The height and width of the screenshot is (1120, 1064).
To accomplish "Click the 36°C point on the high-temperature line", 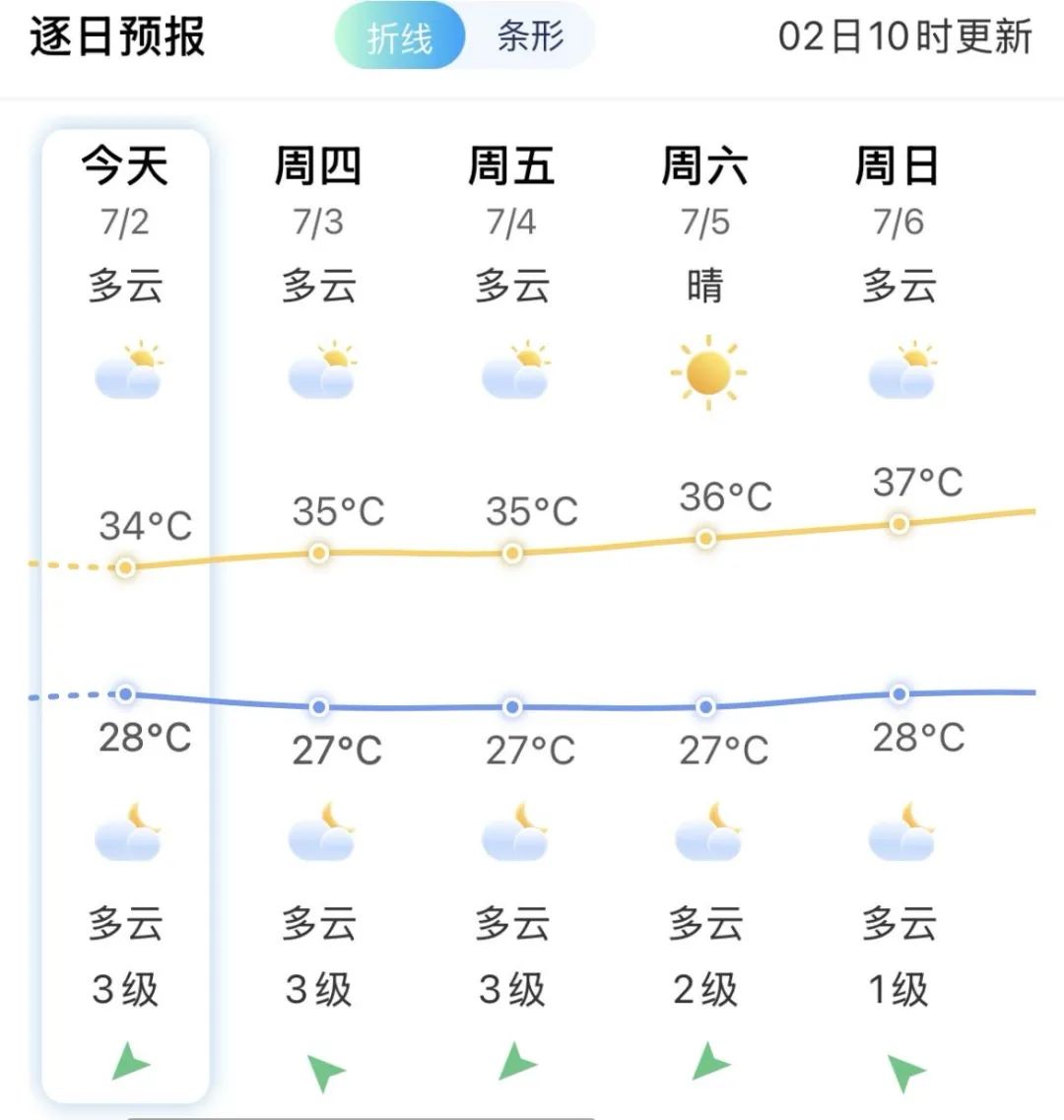I will click(703, 537).
